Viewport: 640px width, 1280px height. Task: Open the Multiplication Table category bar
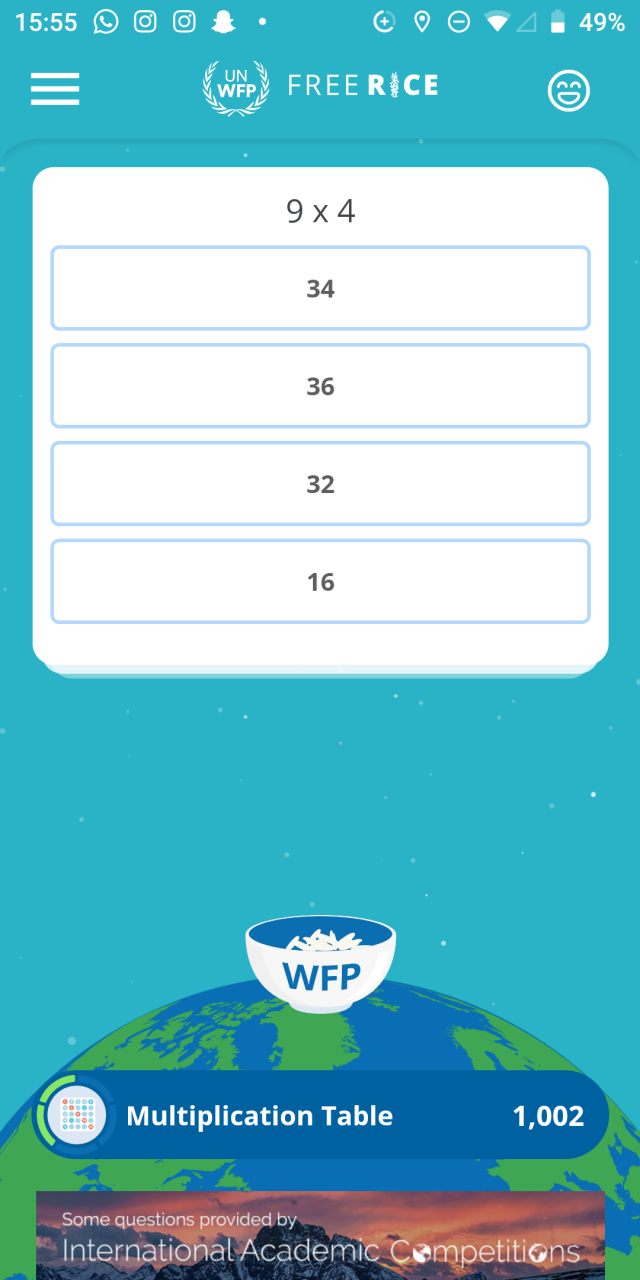pos(322,1116)
